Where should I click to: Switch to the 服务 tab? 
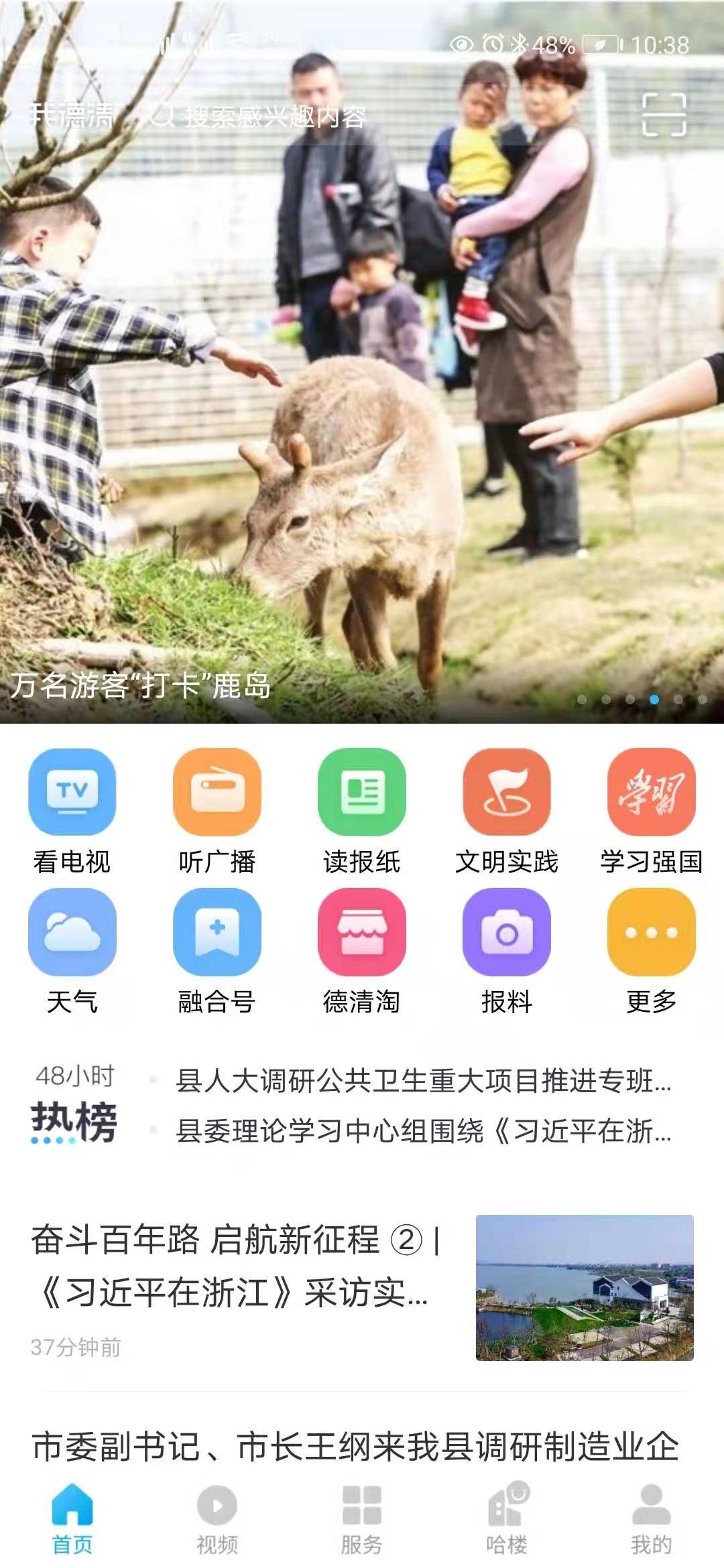362,1518
